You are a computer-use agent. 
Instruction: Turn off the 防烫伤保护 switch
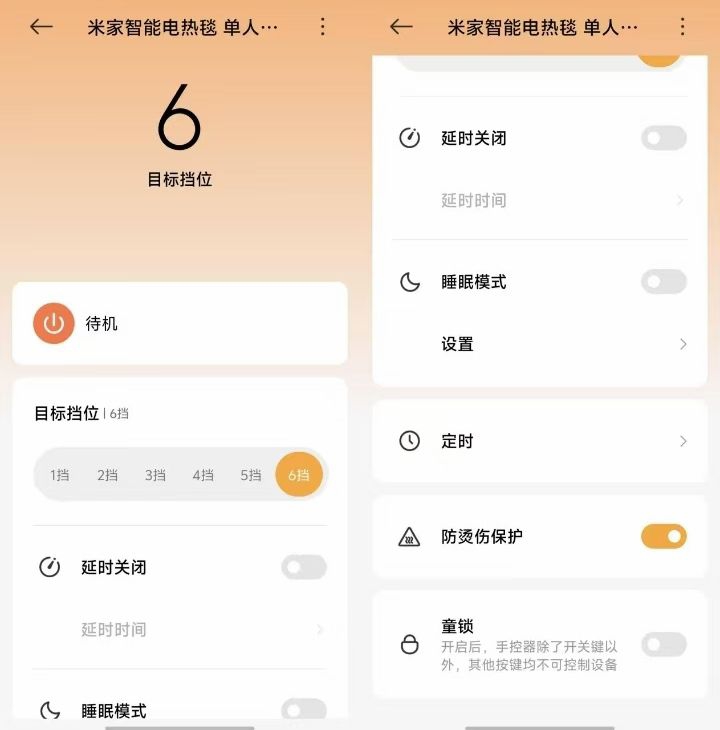click(x=663, y=537)
